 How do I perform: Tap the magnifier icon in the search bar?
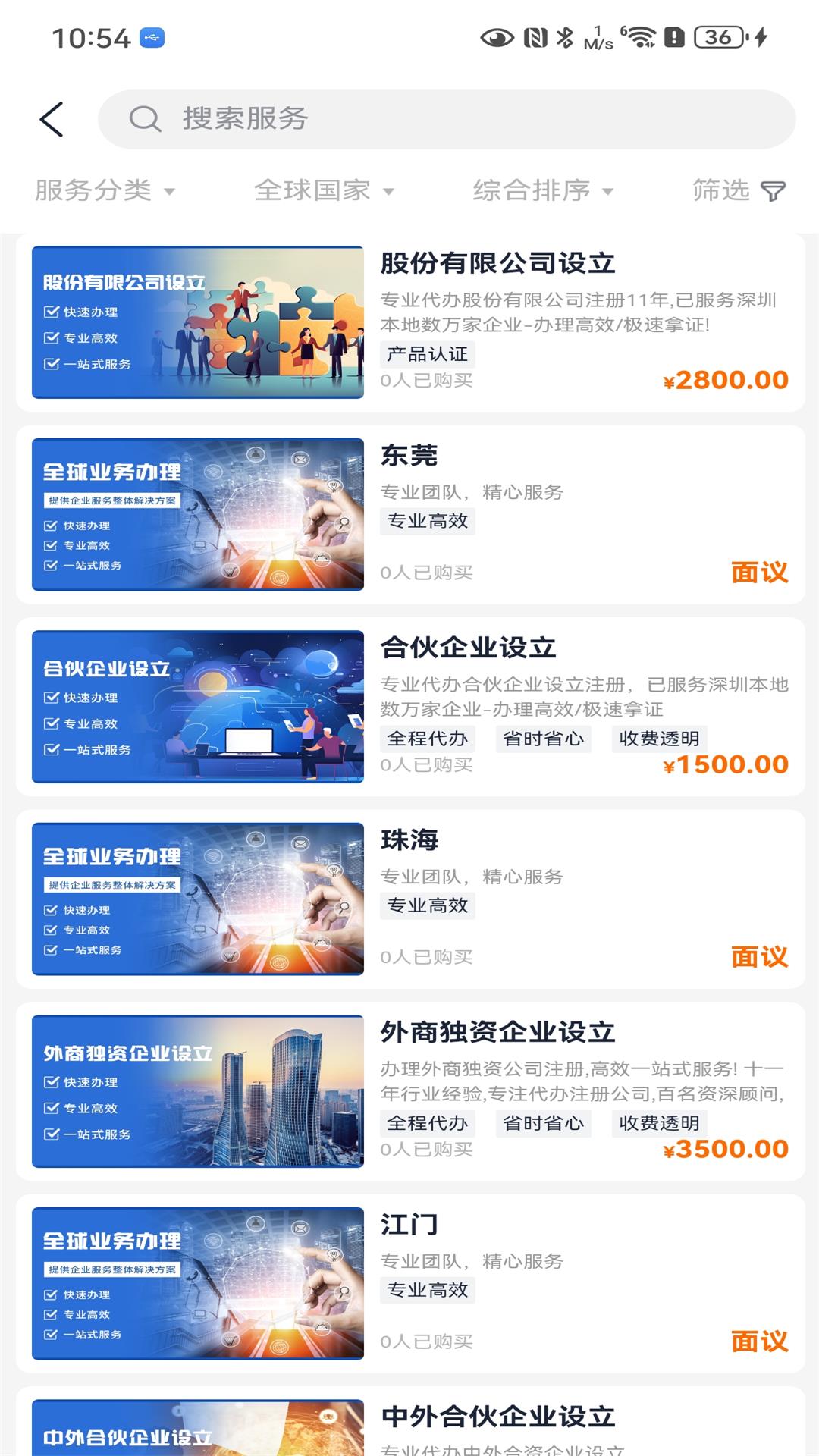pyautogui.click(x=144, y=119)
